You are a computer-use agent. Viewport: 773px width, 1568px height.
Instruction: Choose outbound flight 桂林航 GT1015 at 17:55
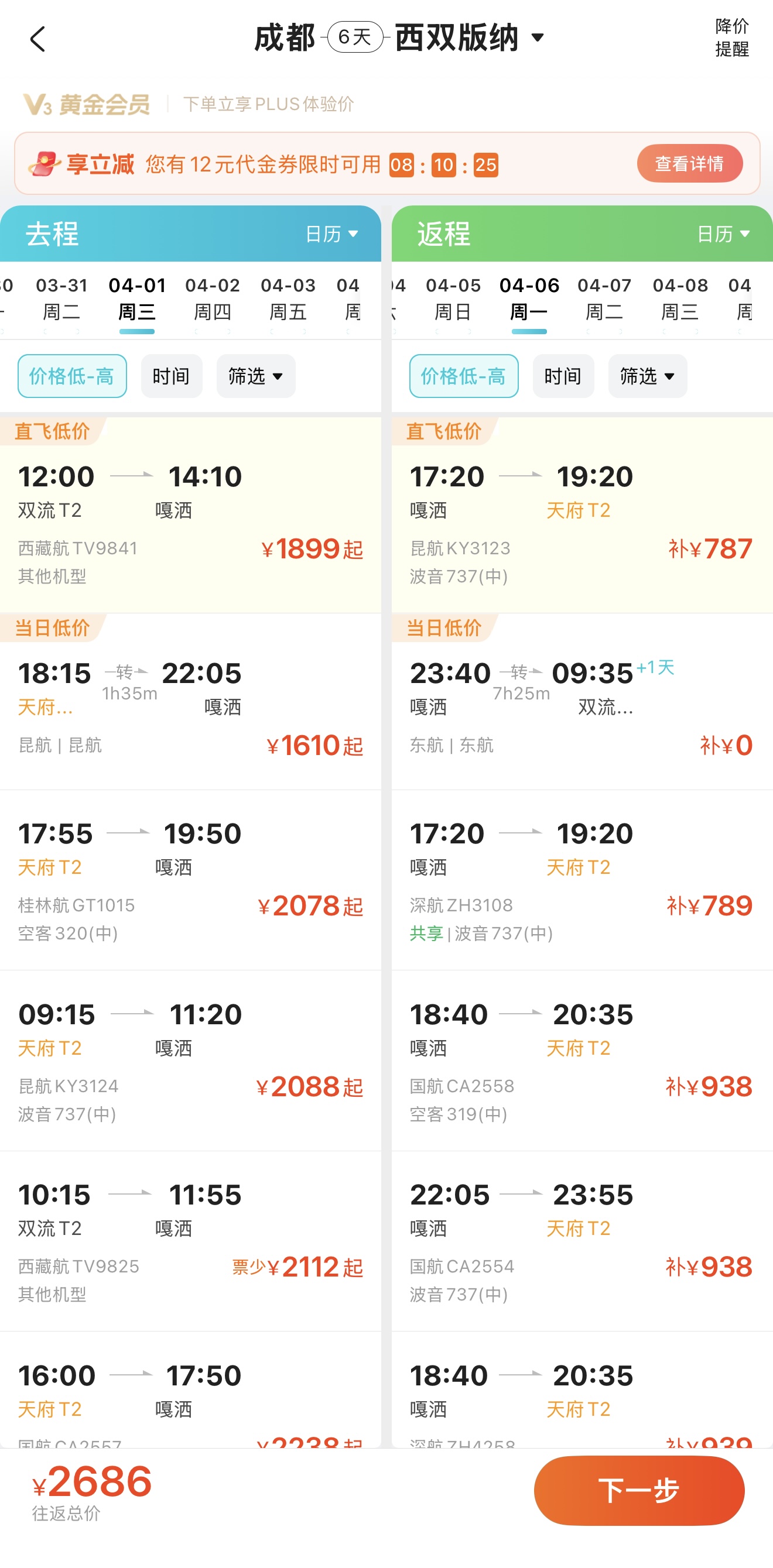click(x=190, y=880)
